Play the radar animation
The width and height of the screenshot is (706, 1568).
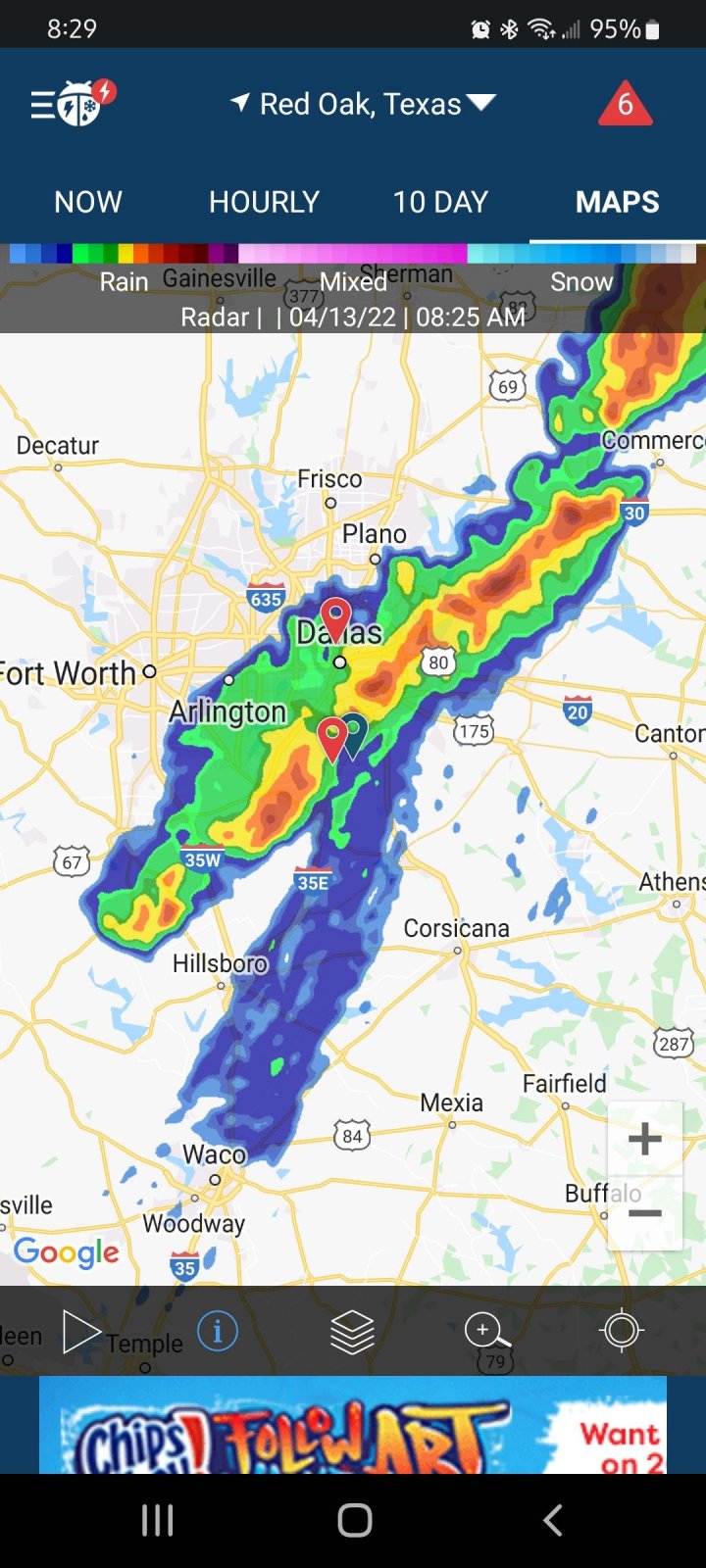[x=81, y=1332]
